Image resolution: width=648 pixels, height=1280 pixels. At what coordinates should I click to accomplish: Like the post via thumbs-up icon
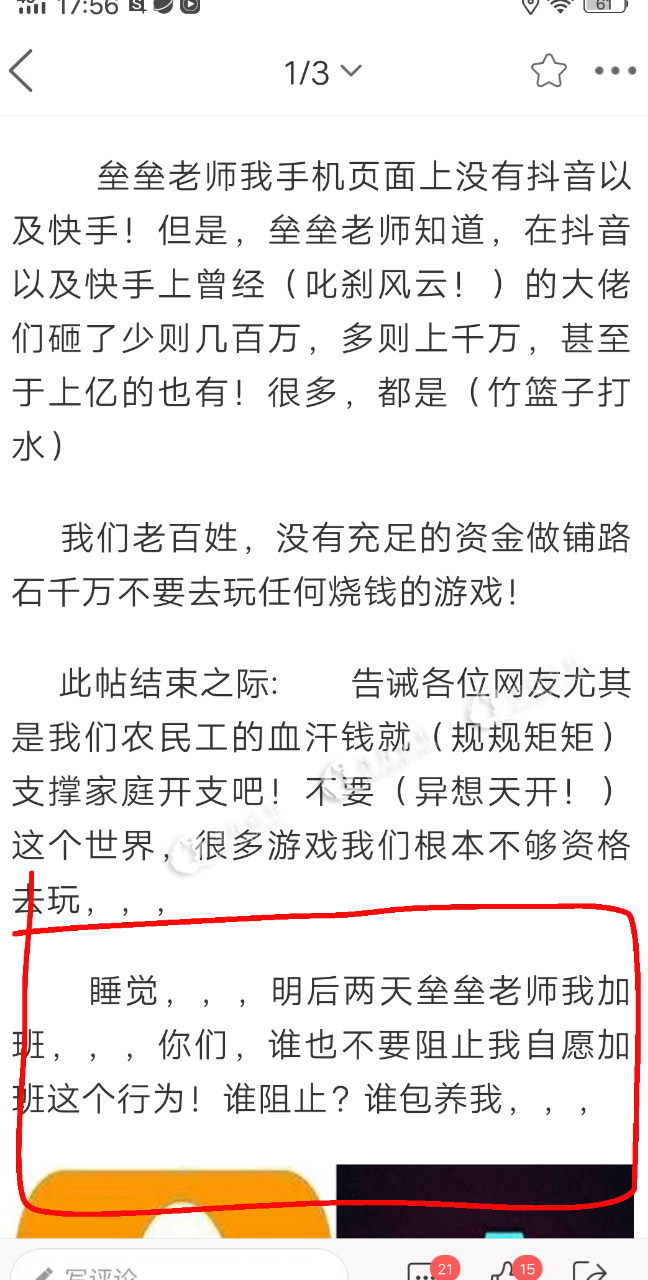click(507, 1272)
